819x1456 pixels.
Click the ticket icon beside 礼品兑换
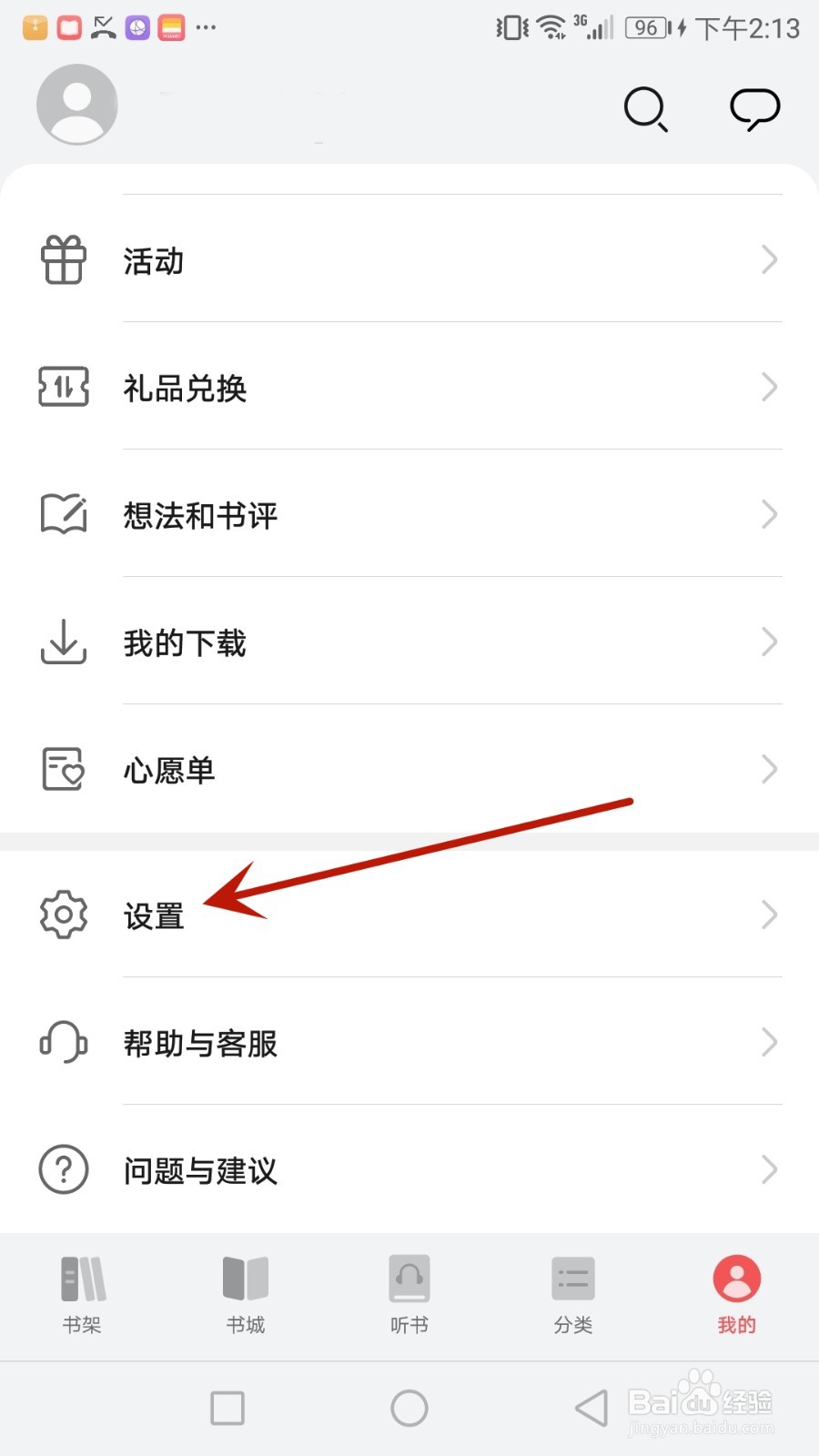62,388
